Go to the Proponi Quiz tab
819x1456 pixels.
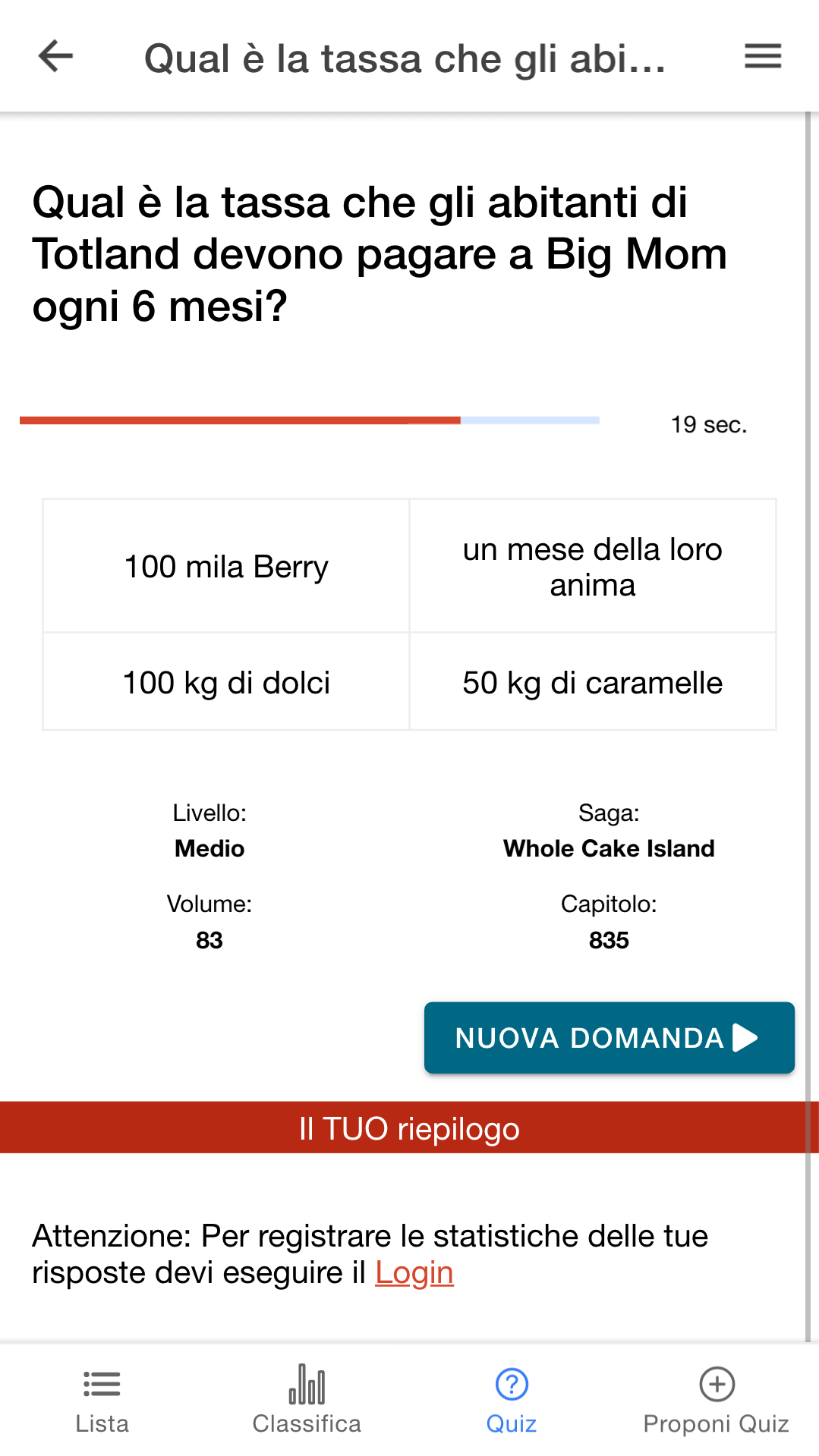coord(717,1401)
